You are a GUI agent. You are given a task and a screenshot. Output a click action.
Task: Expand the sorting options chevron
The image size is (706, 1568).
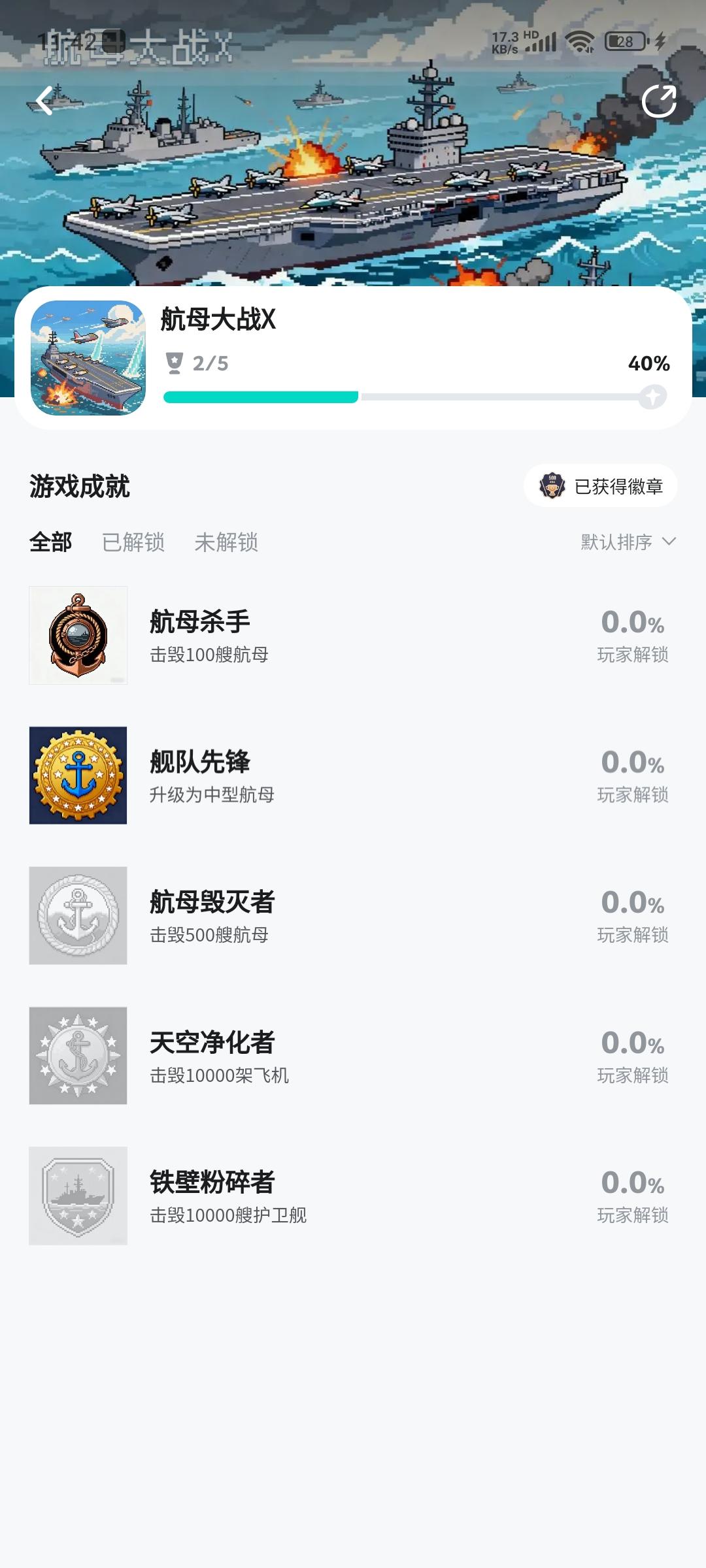(669, 542)
